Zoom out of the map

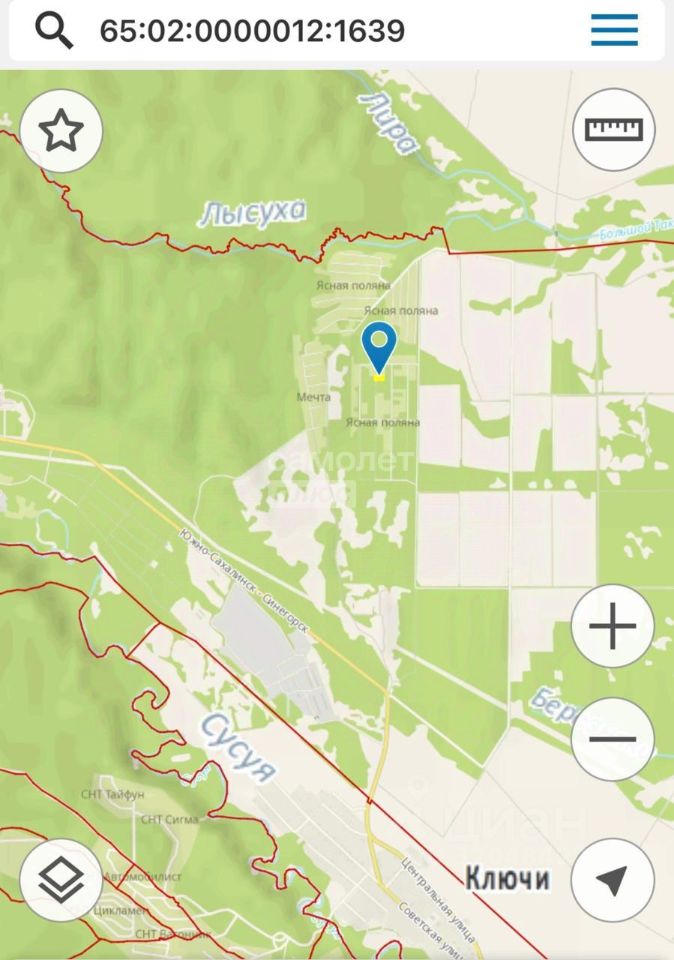[x=612, y=740]
